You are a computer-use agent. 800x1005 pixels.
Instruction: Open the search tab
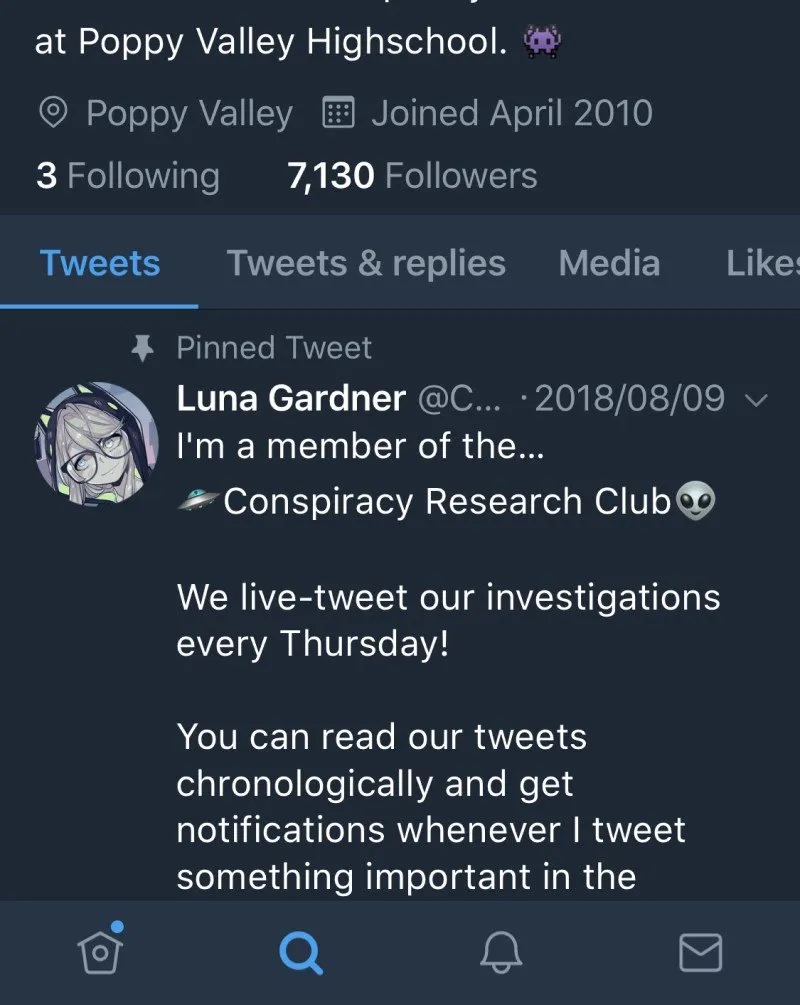[301, 952]
